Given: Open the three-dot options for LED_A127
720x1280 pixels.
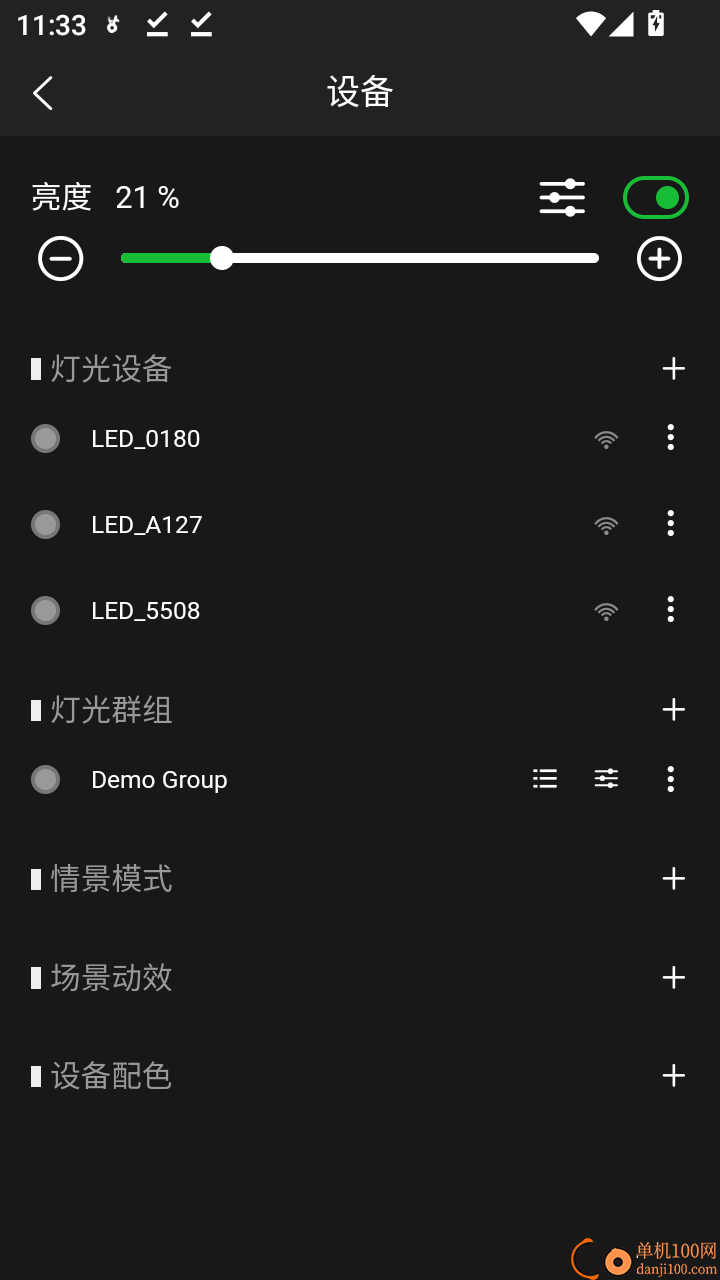Looking at the screenshot, I should (670, 524).
